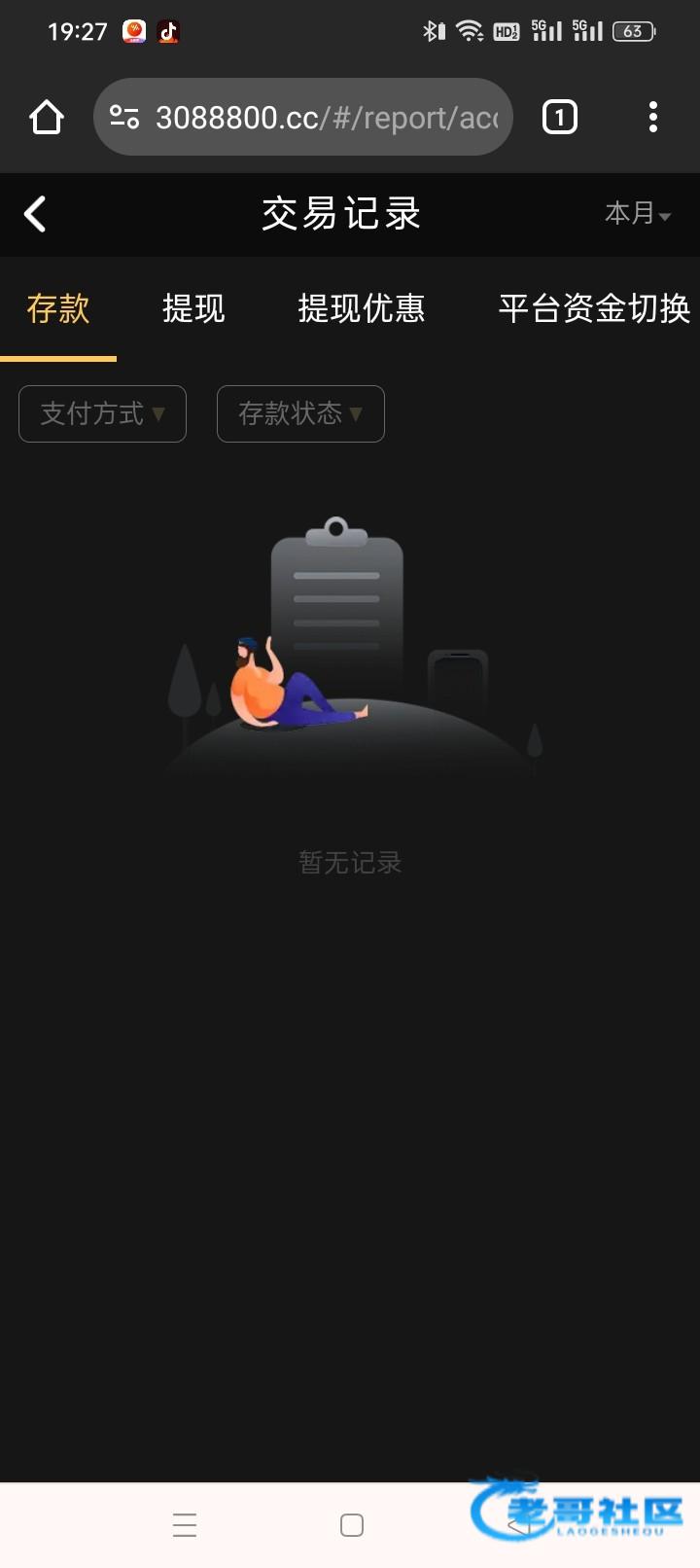700x1568 pixels.
Task: Edit the 3088800.cc address bar
Action: point(326,118)
